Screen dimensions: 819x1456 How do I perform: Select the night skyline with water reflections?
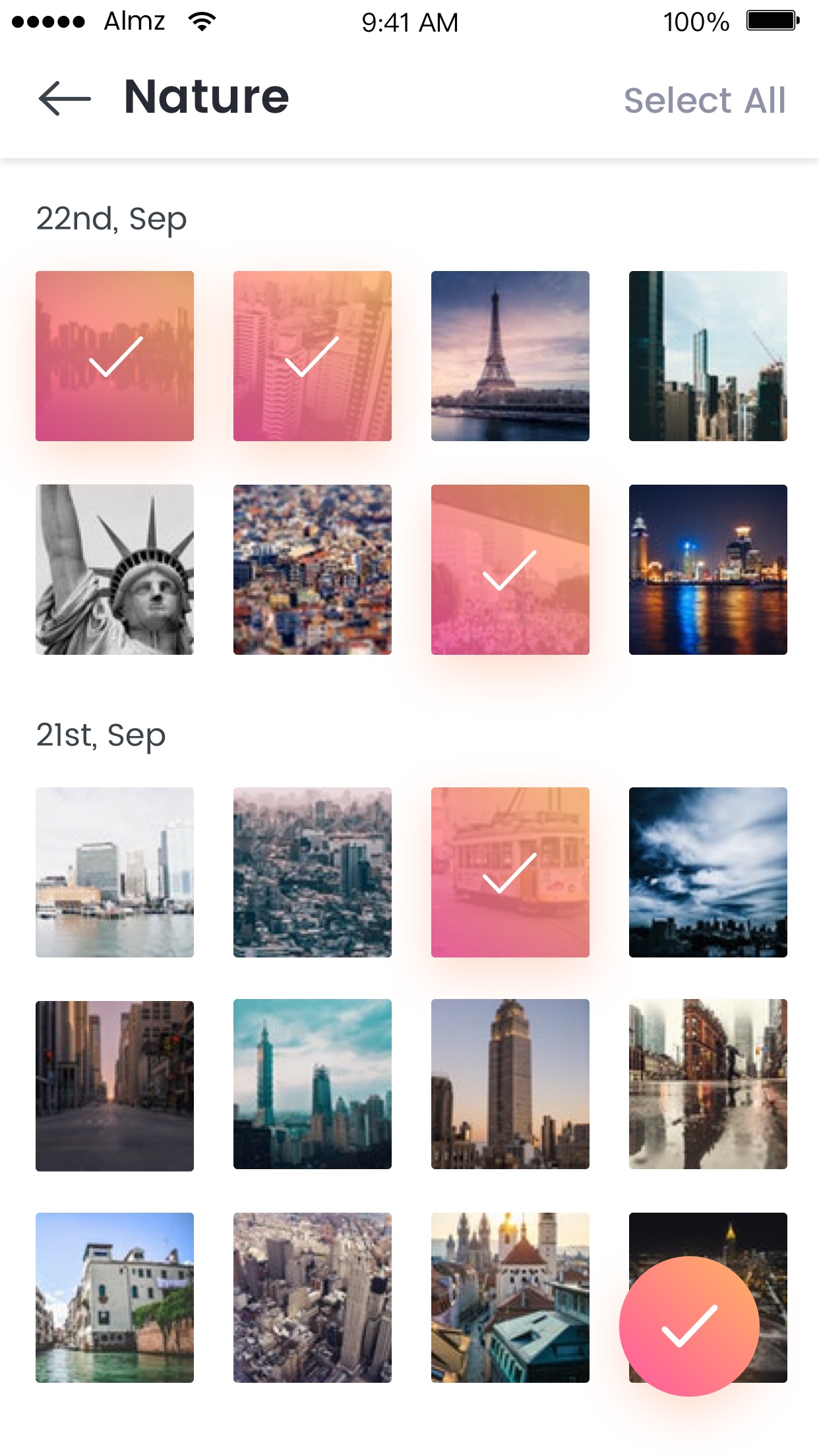click(x=708, y=570)
